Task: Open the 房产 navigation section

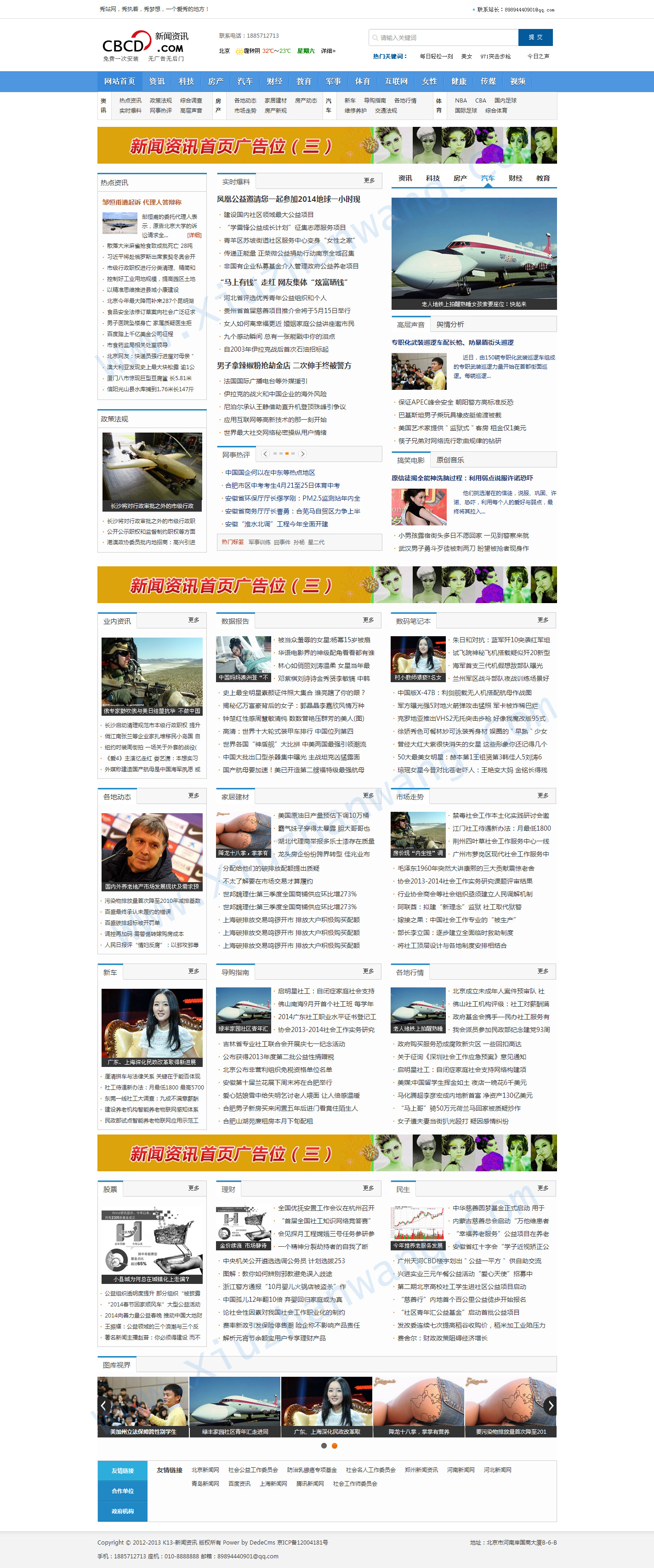Action: 216,81
